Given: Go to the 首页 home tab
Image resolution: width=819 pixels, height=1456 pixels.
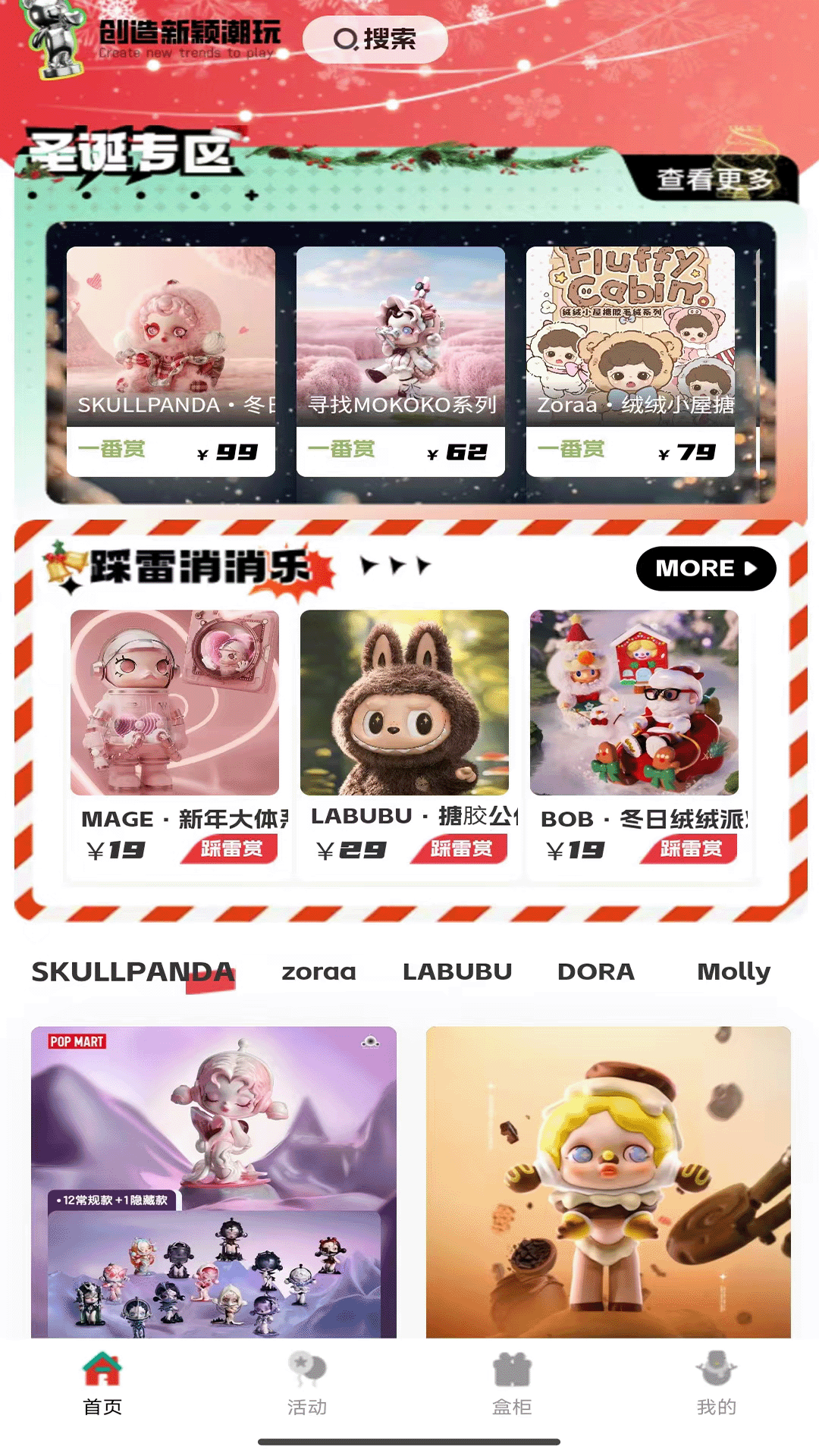Looking at the screenshot, I should 102,1384.
